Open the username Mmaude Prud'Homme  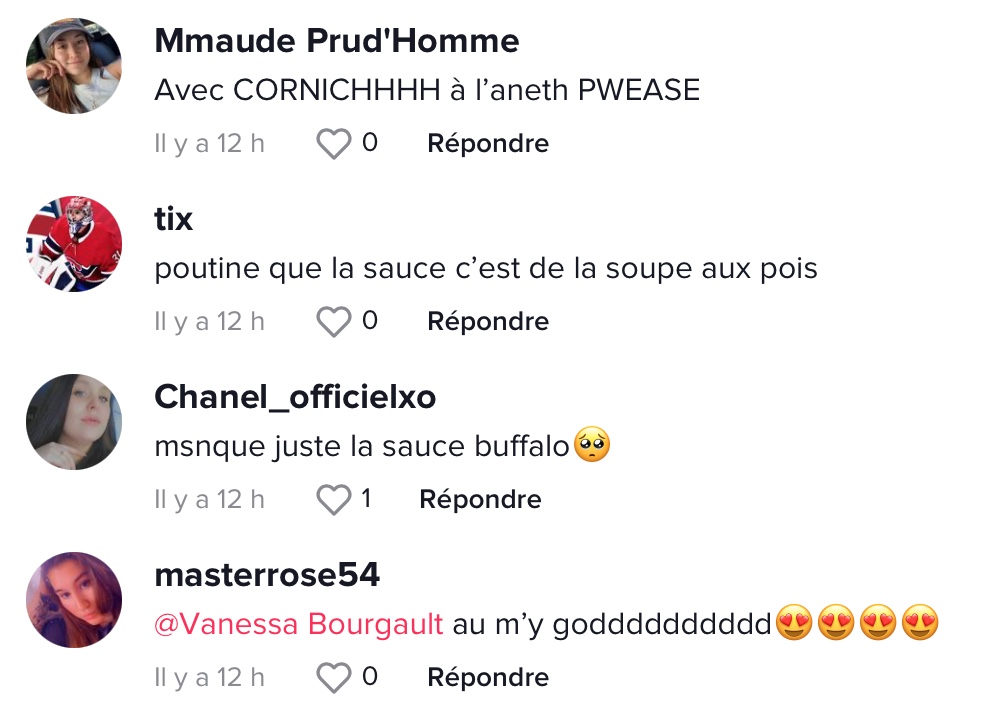click(x=336, y=41)
